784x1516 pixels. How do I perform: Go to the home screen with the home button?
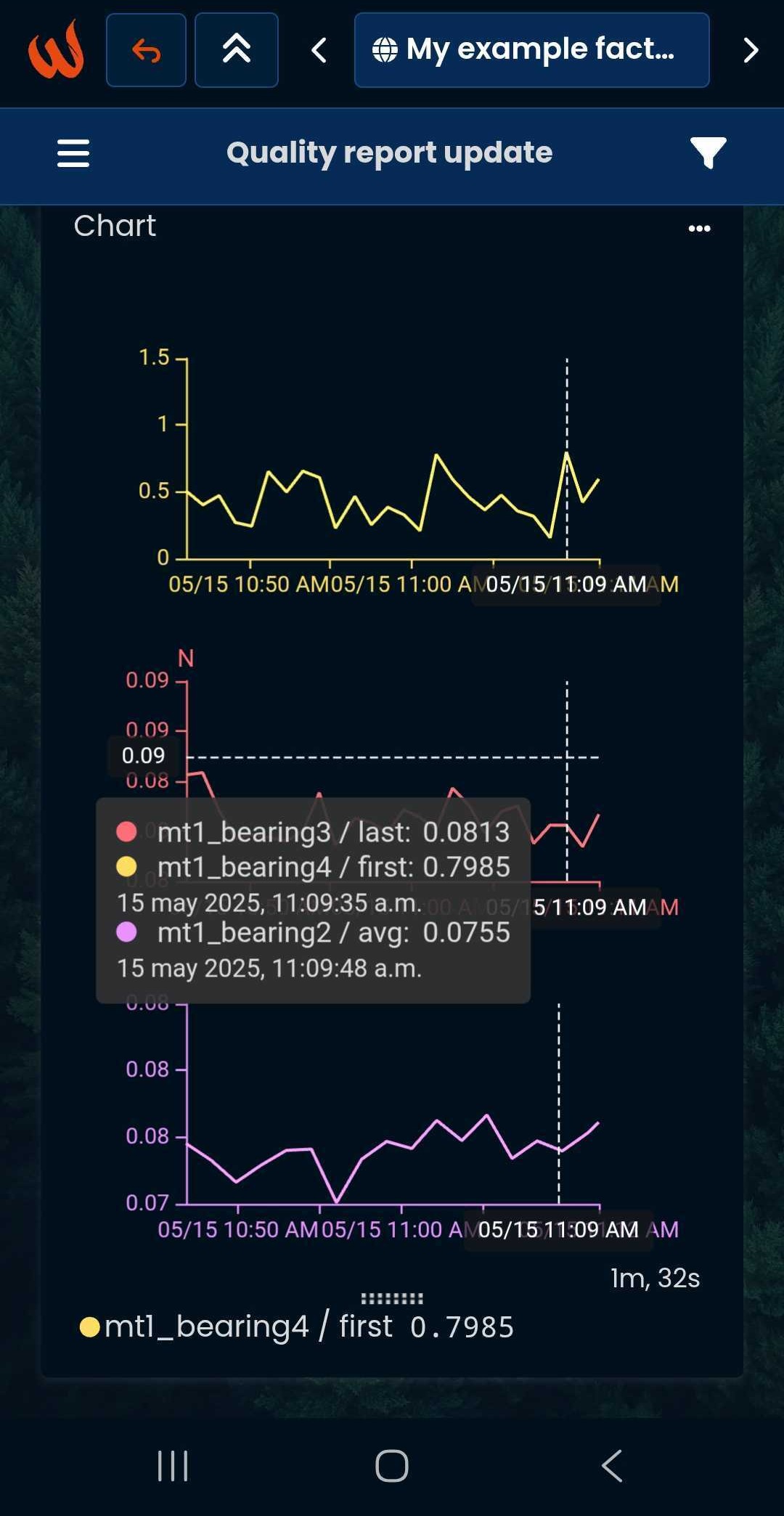(392, 1465)
